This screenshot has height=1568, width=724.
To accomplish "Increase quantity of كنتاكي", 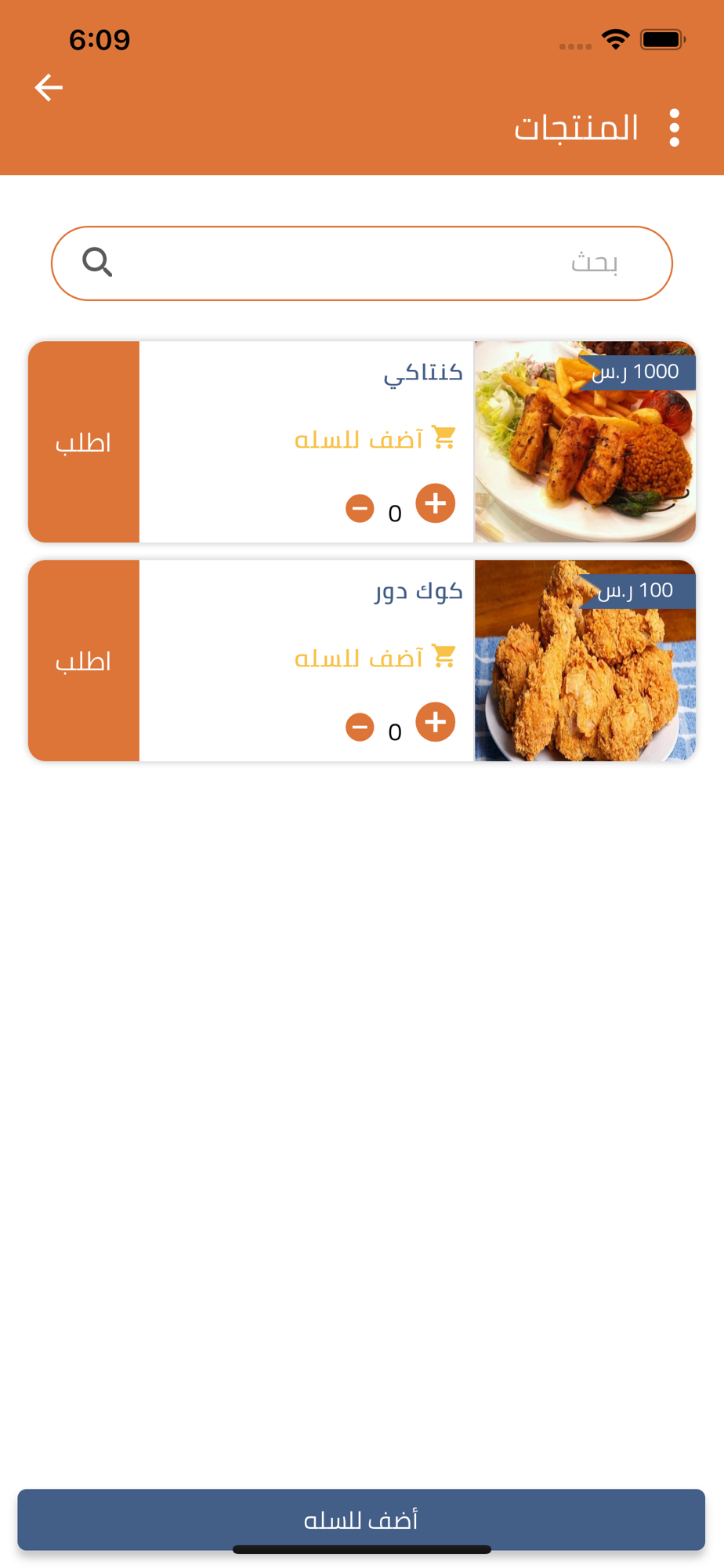I will point(436,503).
